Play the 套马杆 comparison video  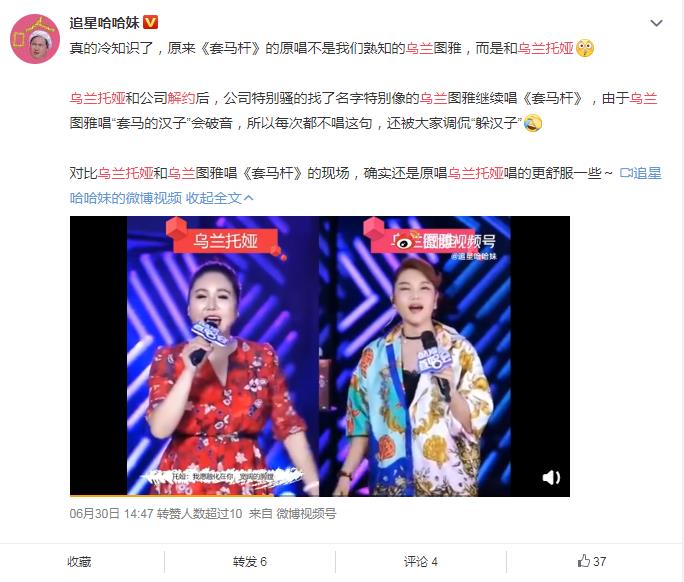pos(319,355)
